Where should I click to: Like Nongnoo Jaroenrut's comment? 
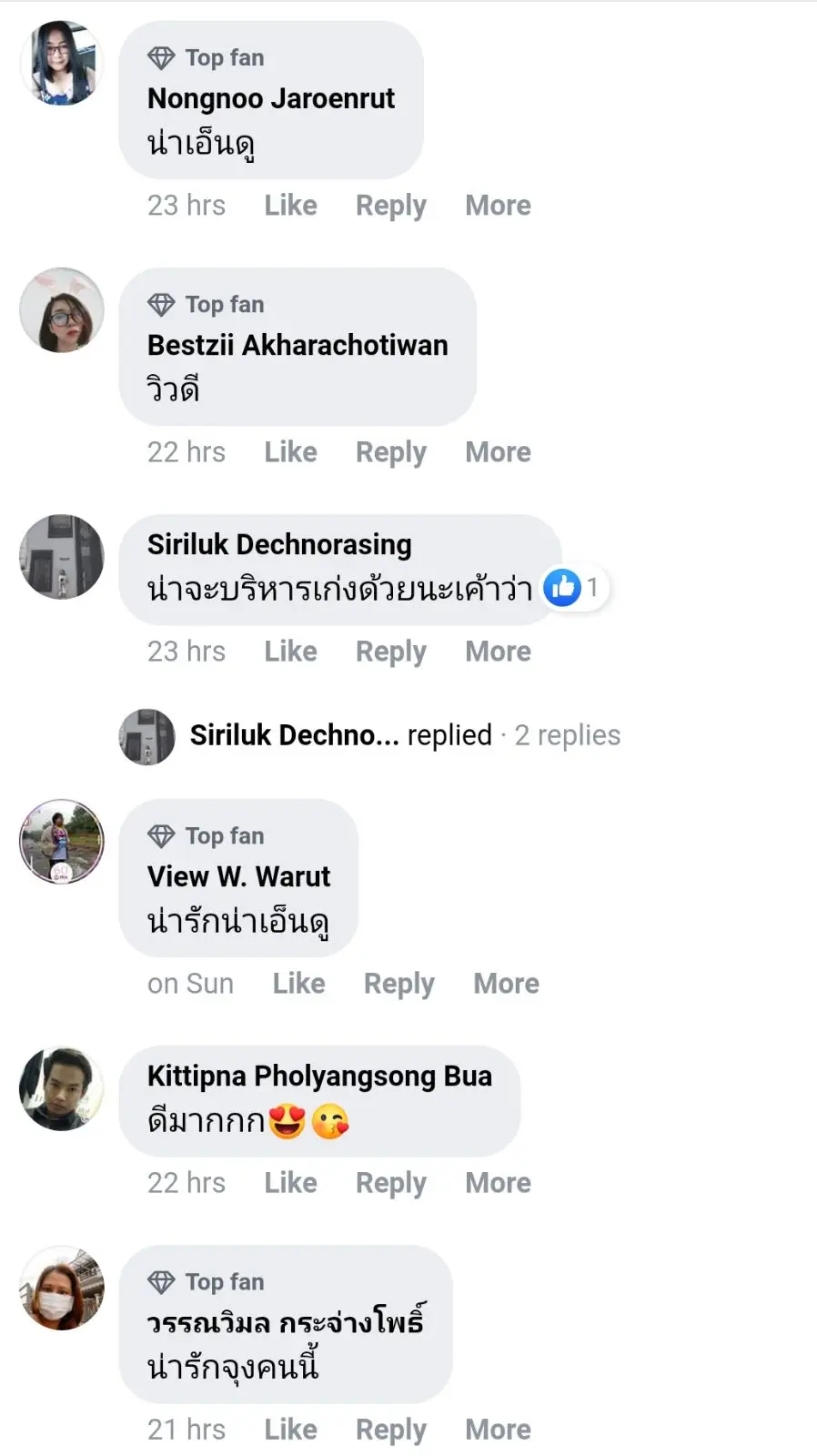click(x=290, y=206)
